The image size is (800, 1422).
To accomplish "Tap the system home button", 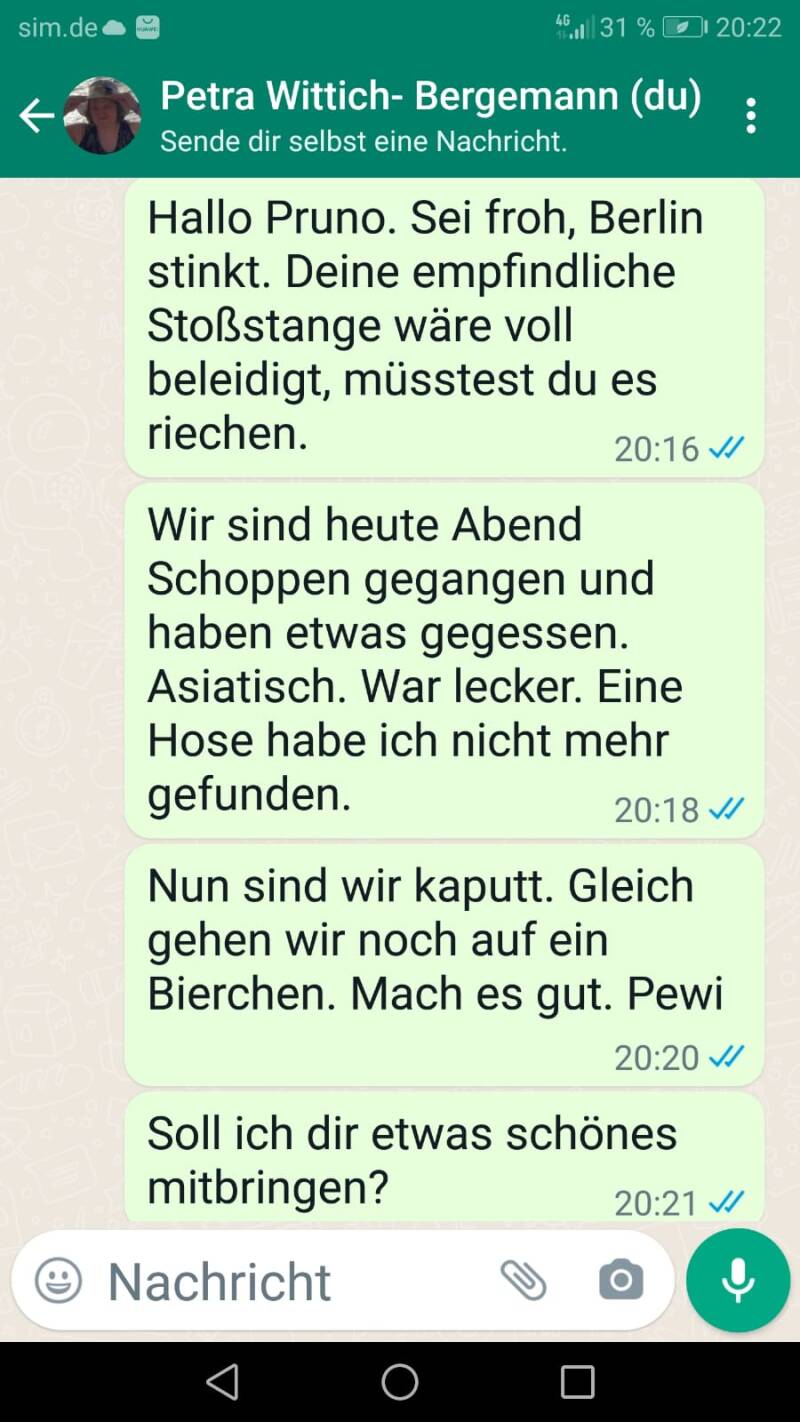I will (x=399, y=1382).
